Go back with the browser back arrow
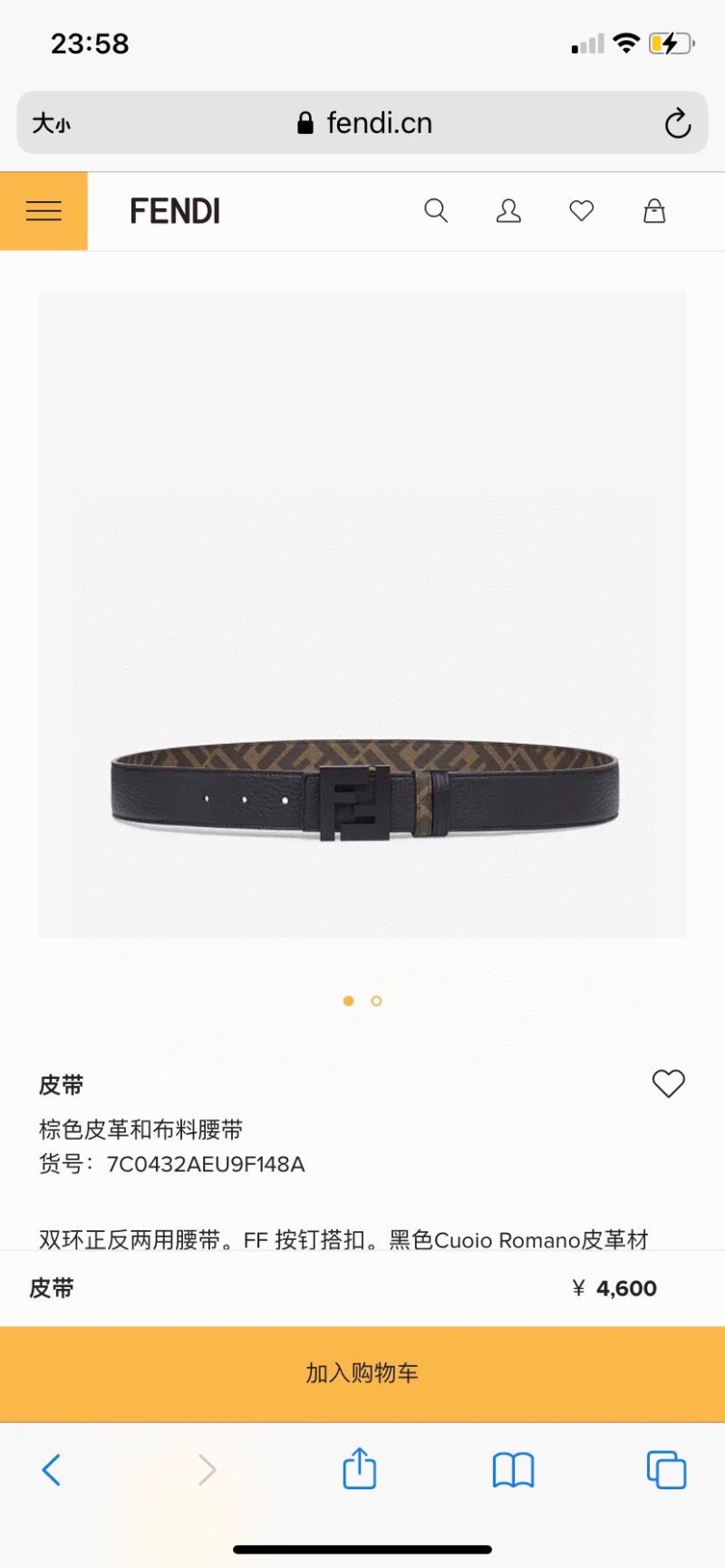 click(52, 1470)
